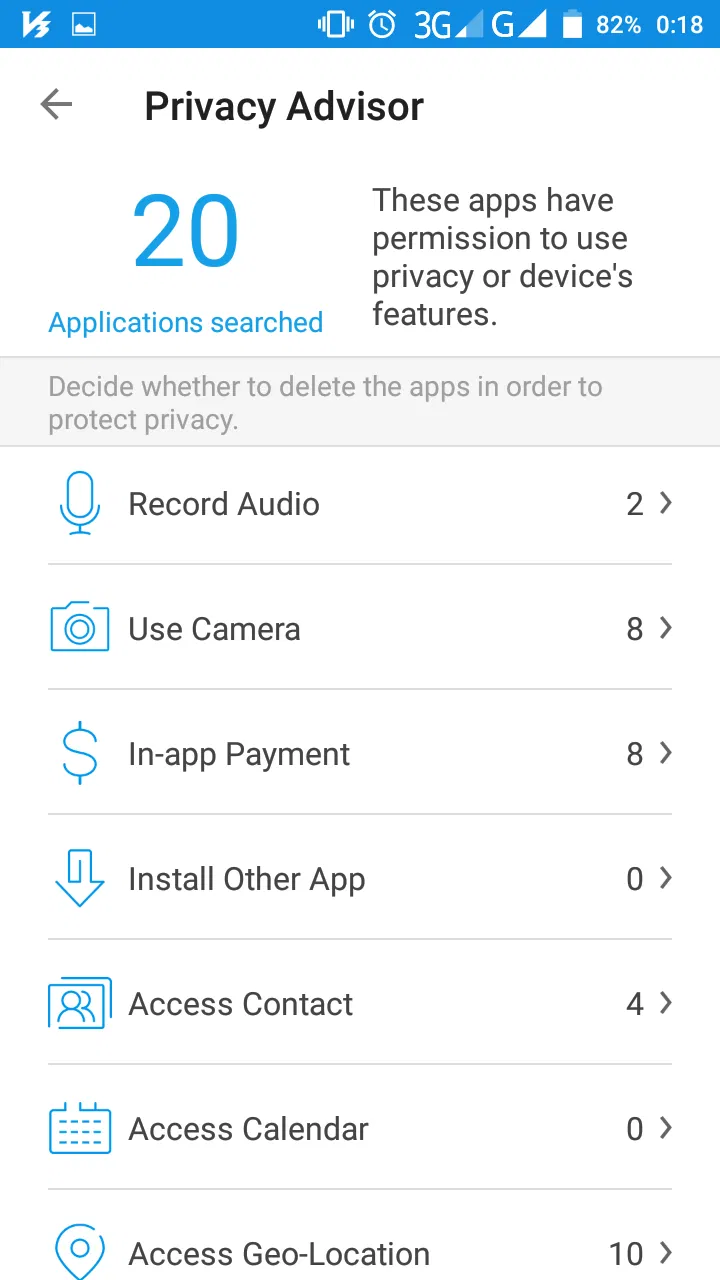Check apps with Access Geo-Location
Viewport: 720px width, 1280px height.
click(360, 1250)
